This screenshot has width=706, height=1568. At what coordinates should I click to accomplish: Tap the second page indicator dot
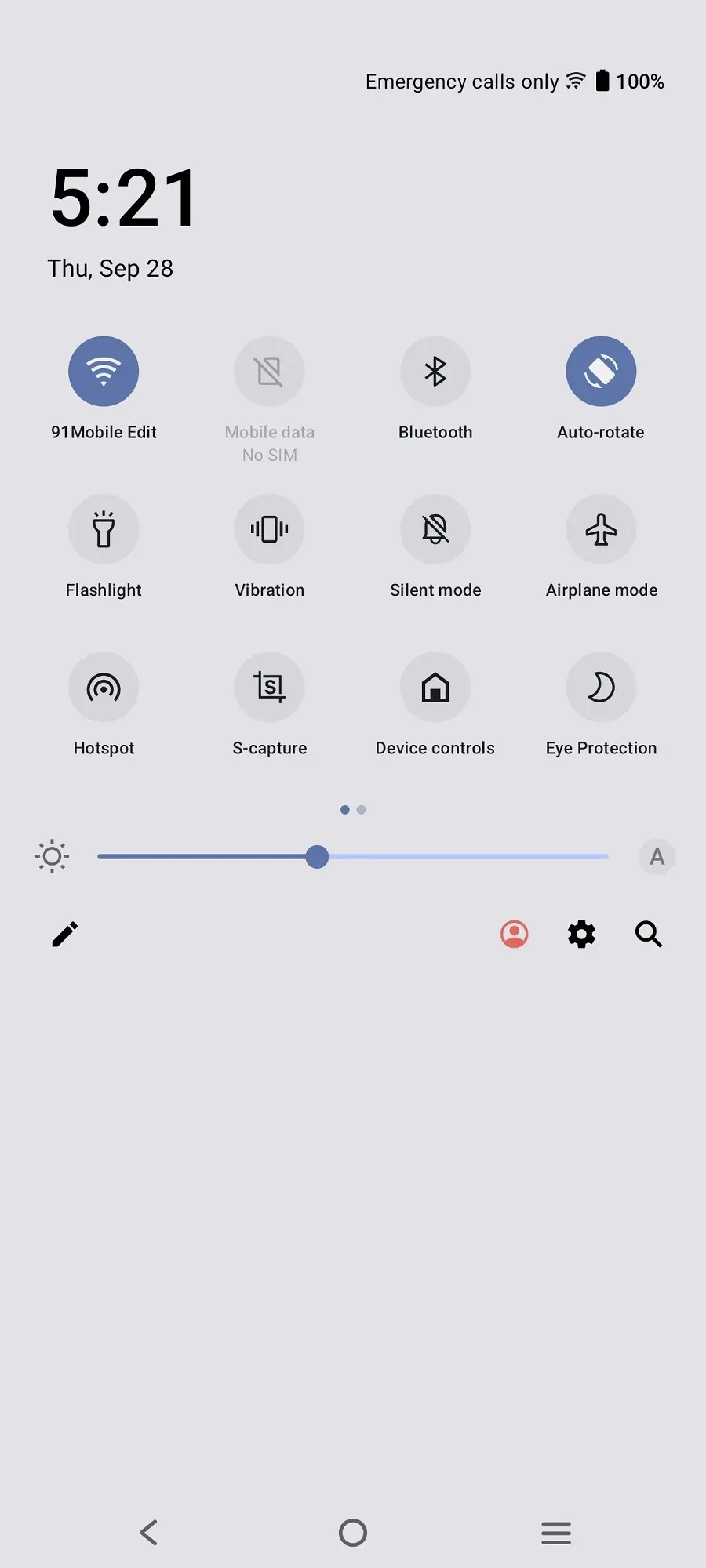[x=361, y=810]
